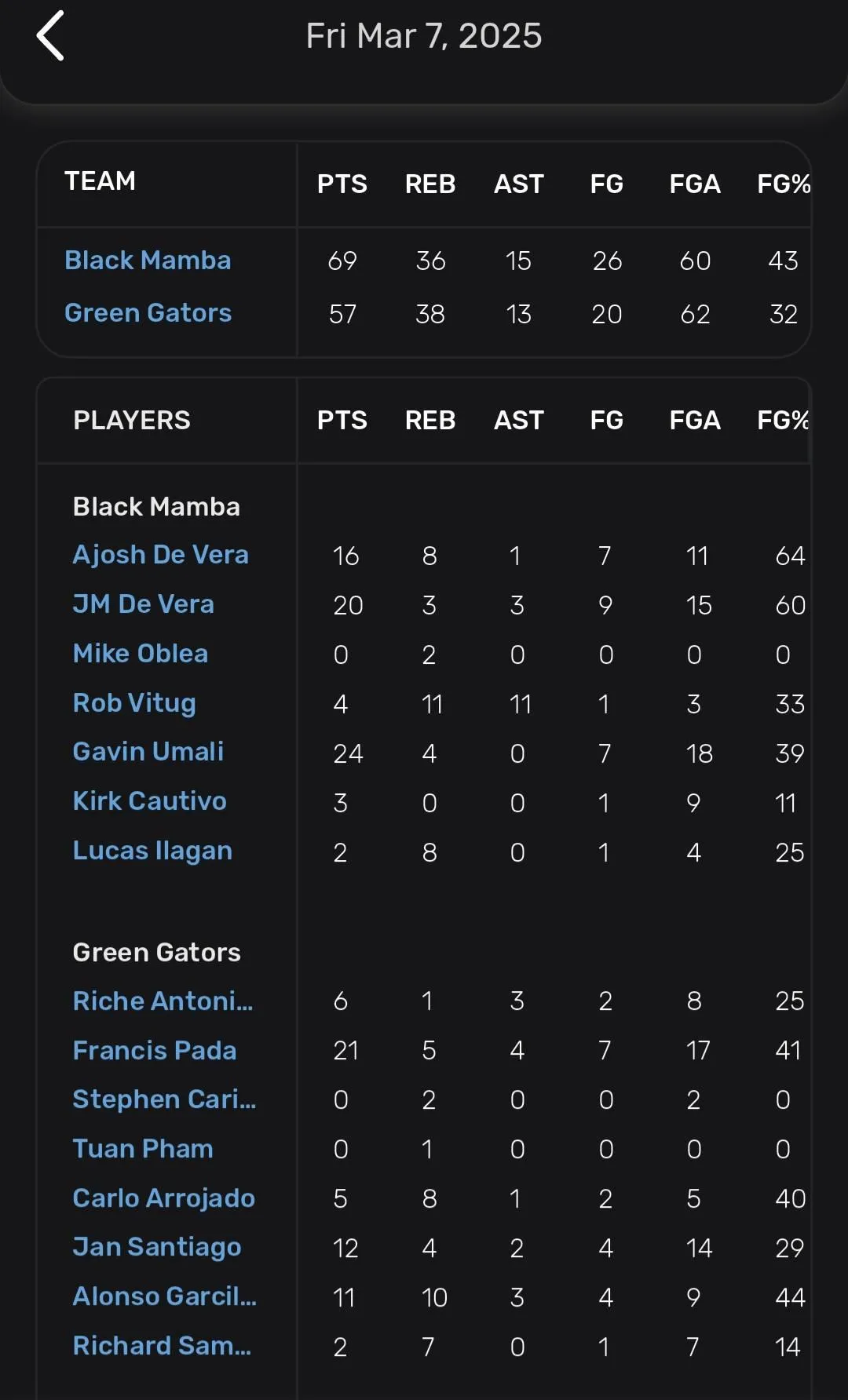Open Alonso Garcil... player link
This screenshot has height=1400, width=848.
164,1296
